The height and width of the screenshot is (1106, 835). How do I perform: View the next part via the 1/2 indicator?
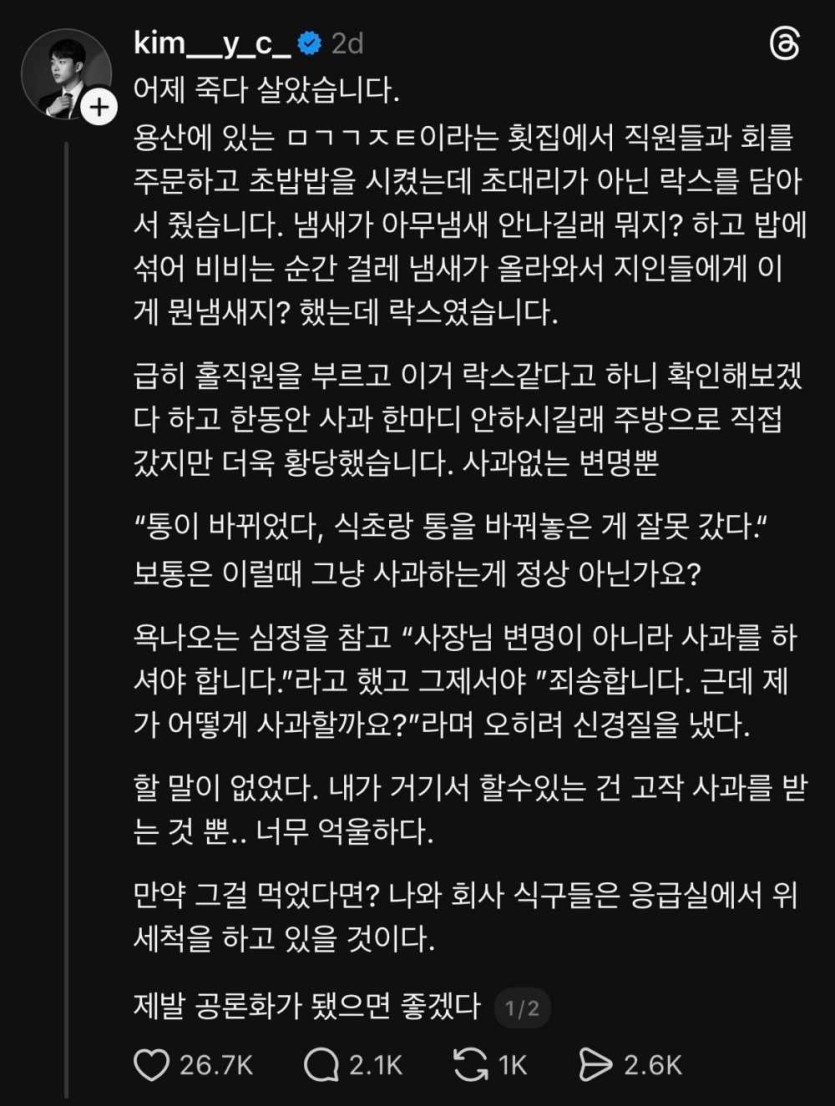[522, 1009]
